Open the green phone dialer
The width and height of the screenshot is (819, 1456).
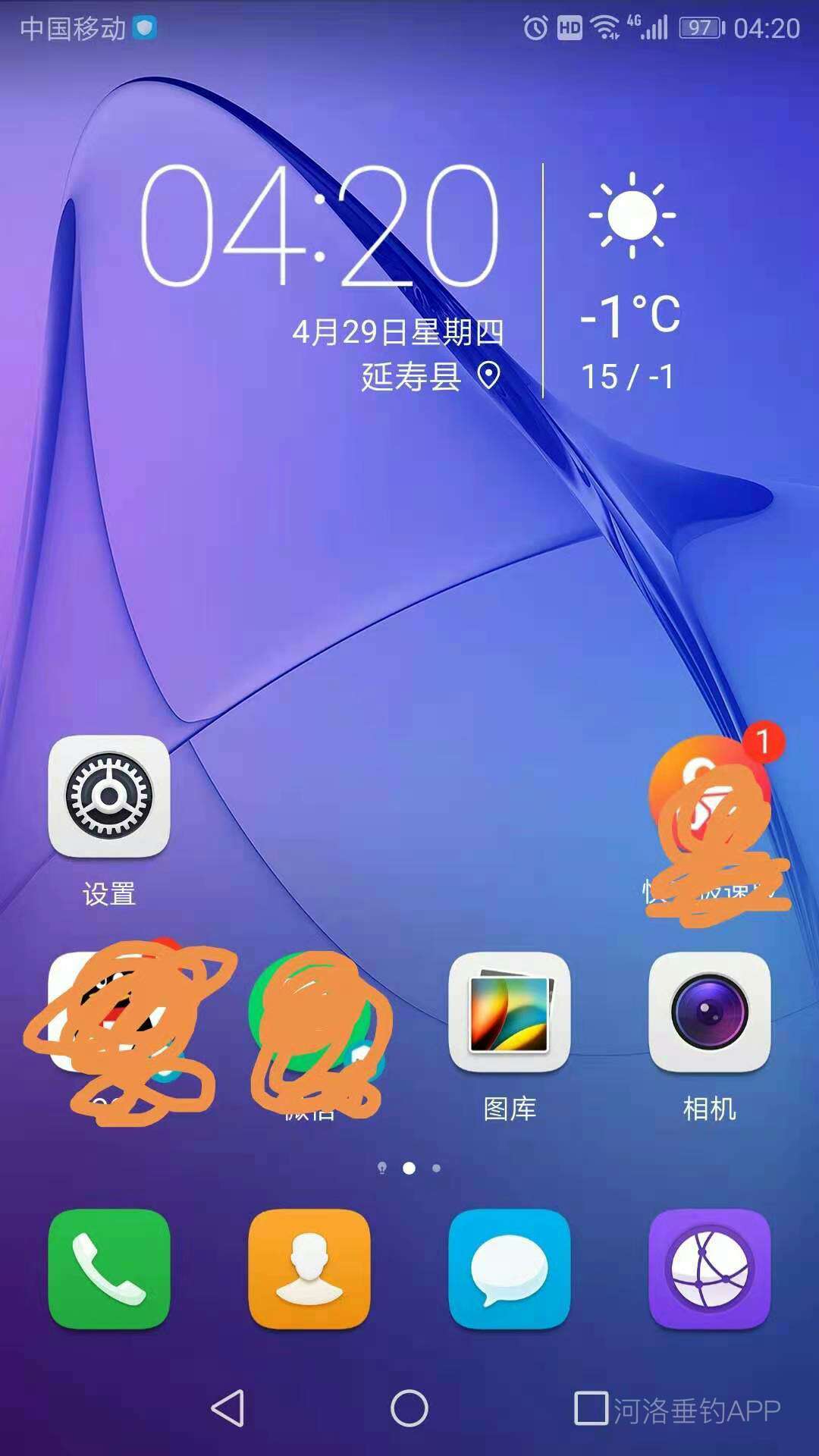(x=109, y=1269)
